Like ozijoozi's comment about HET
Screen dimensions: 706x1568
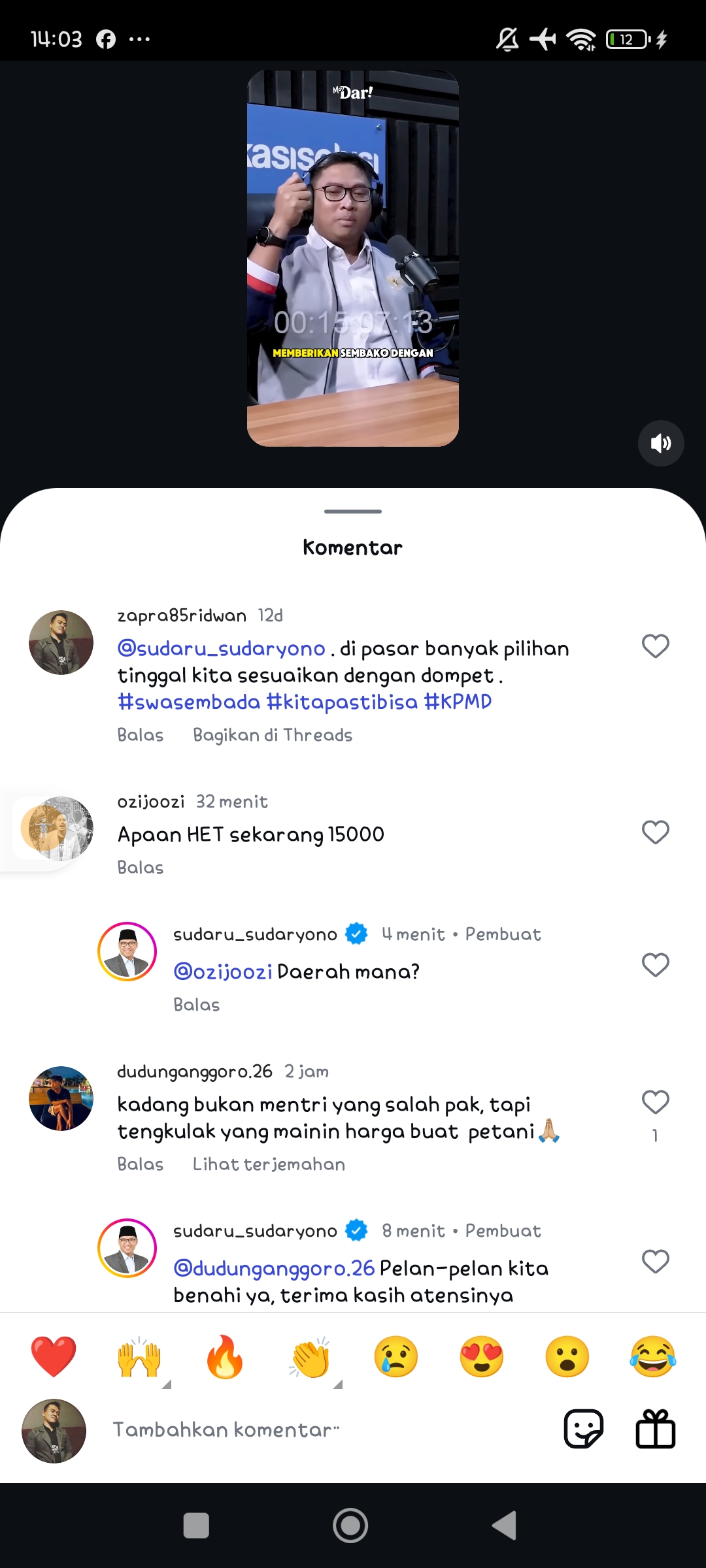tap(655, 832)
